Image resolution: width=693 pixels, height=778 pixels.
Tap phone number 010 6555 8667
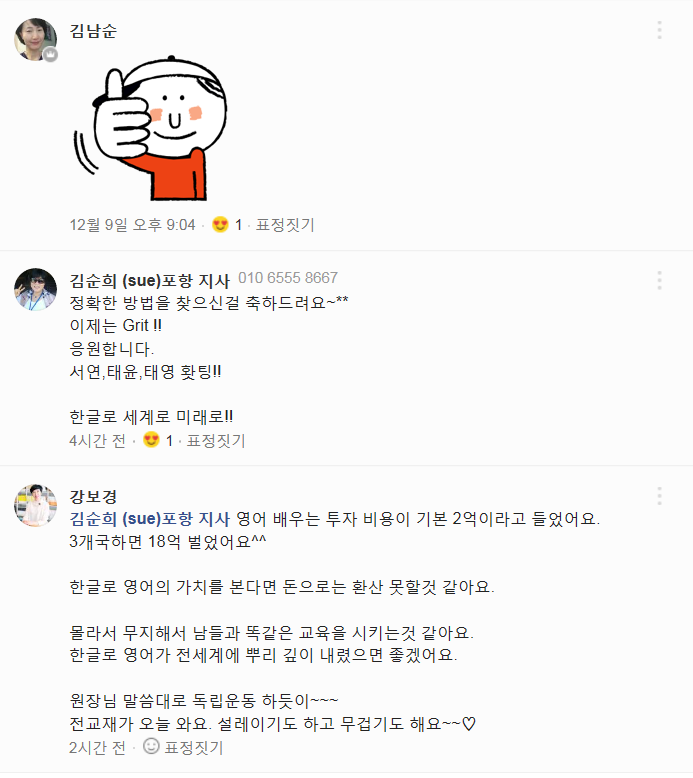click(x=288, y=278)
